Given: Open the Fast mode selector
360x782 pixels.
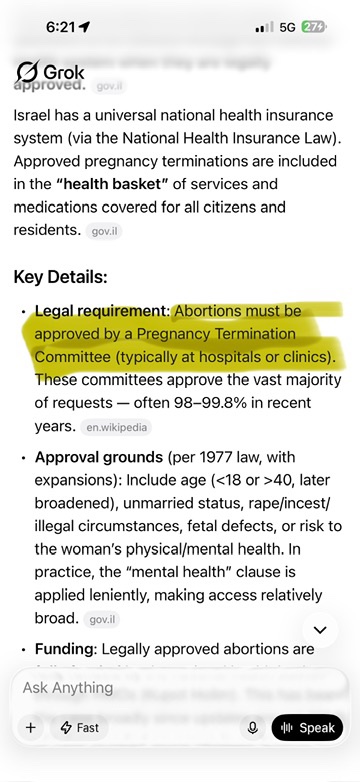Looking at the screenshot, I should pos(80,728).
